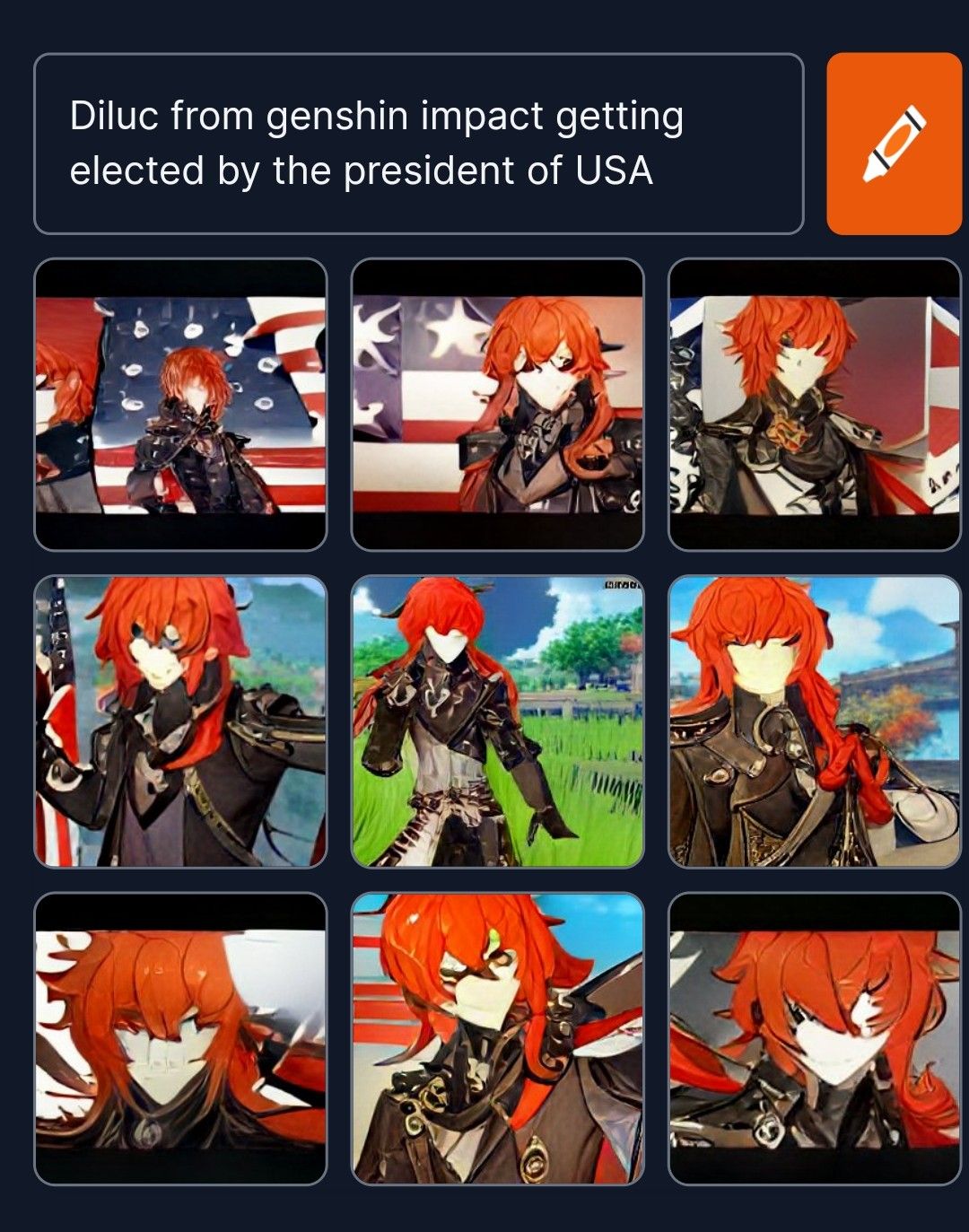The width and height of the screenshot is (969, 1232).
Task: Open bottom-left close-up face image
Action: click(180, 1039)
